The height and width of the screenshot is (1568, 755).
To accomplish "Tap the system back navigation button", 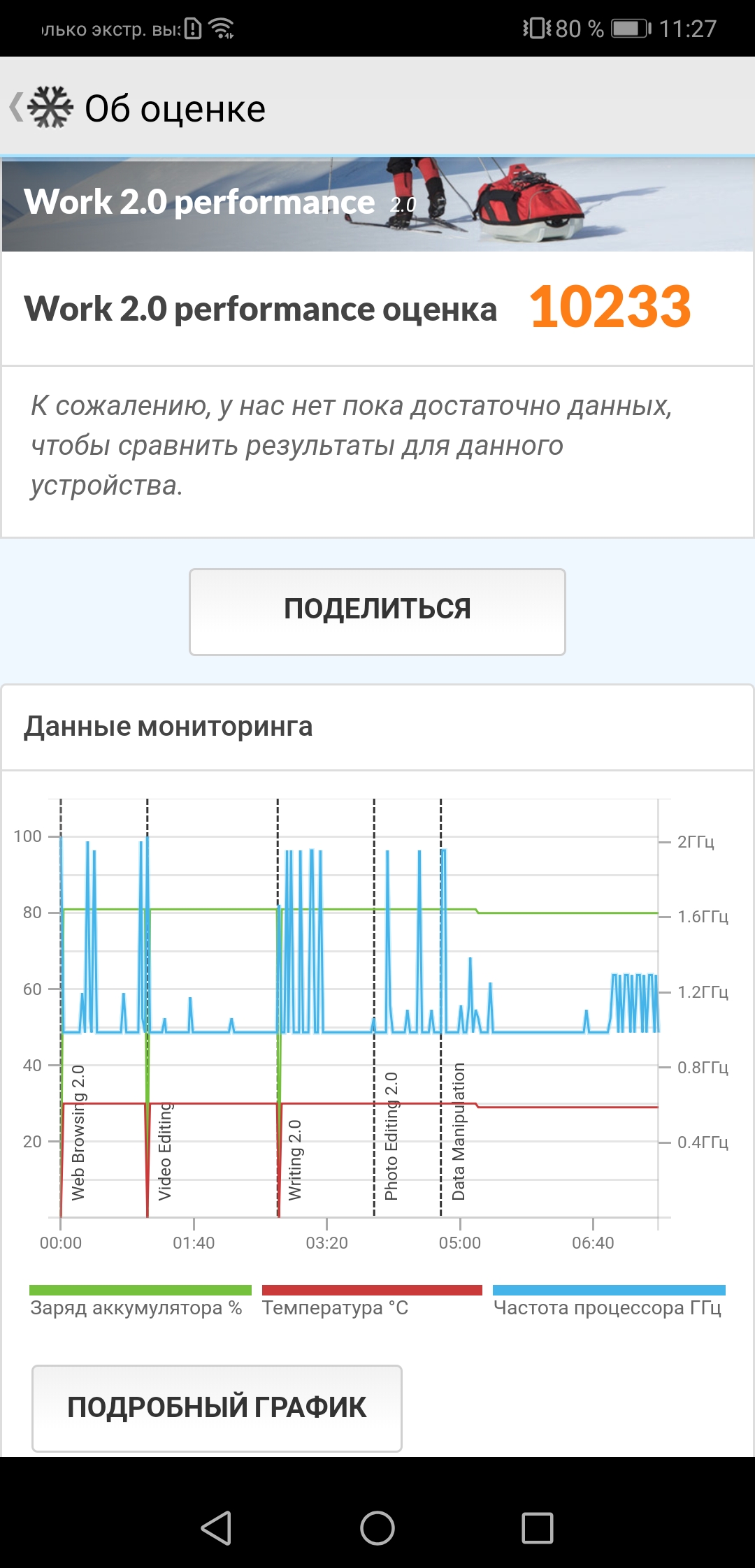I will tap(217, 1527).
